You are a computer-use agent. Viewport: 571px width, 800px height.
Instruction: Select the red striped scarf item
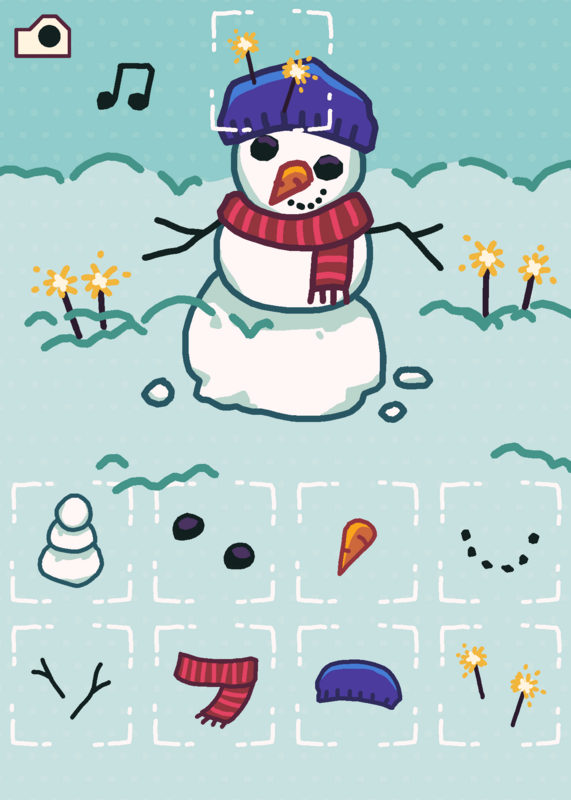tap(214, 685)
